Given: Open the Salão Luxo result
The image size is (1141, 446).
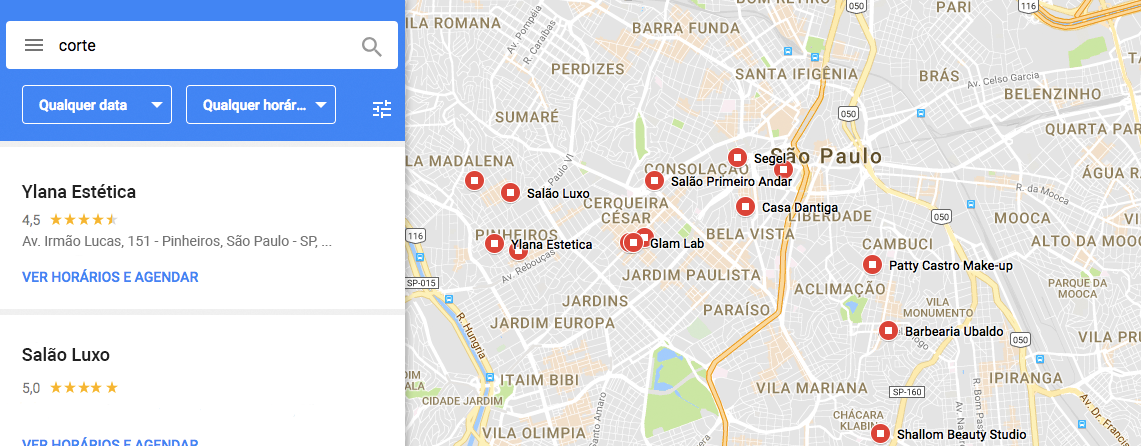Looking at the screenshot, I should [x=66, y=354].
